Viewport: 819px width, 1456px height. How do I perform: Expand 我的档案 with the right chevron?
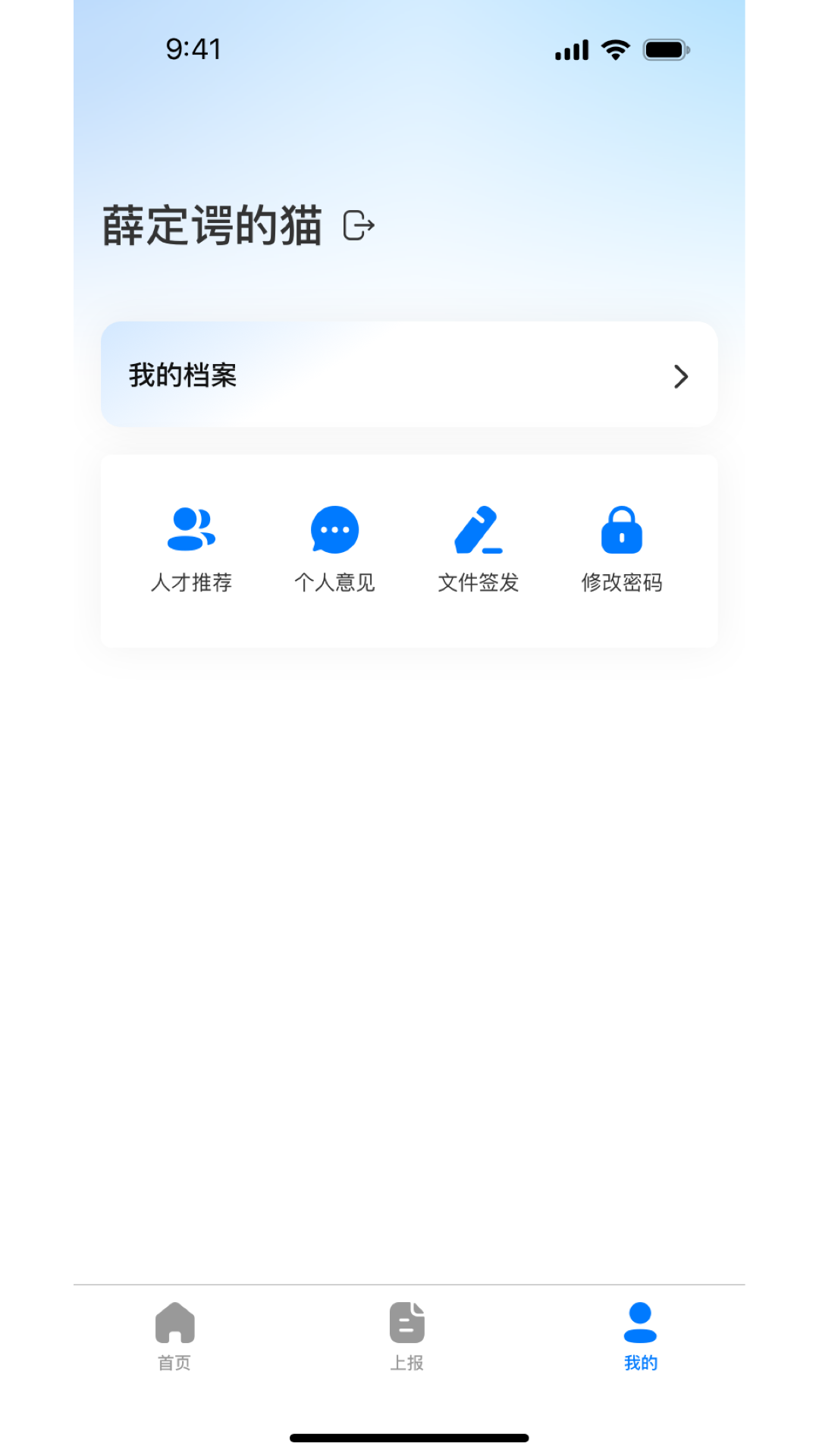680,377
